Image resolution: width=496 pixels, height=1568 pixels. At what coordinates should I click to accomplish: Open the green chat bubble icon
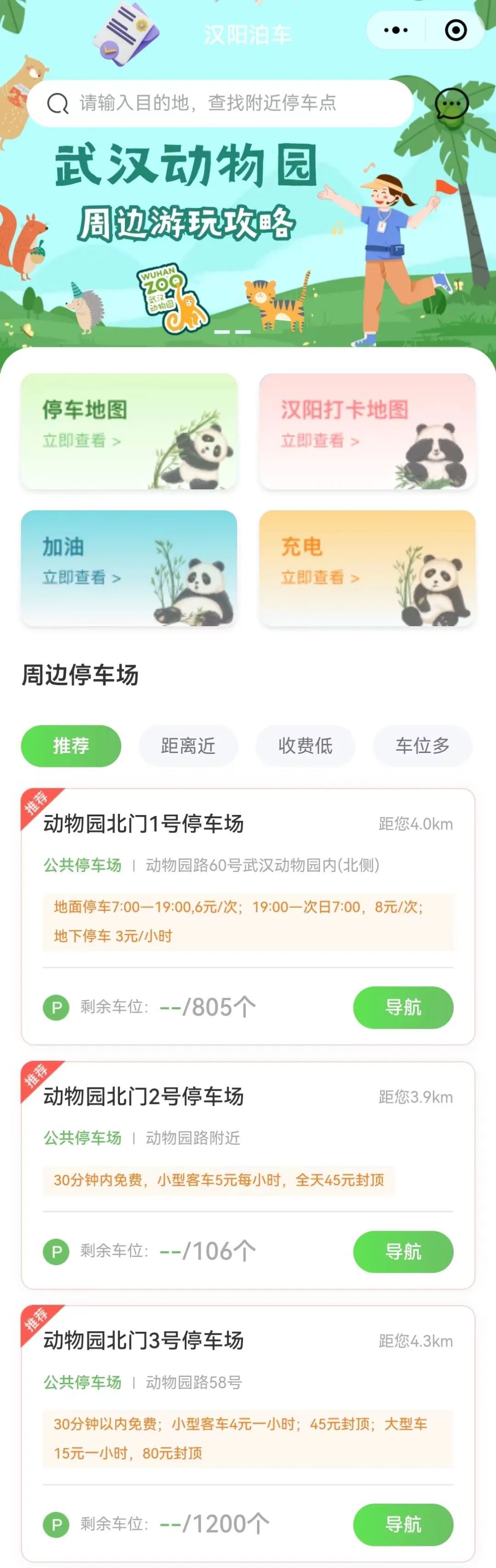tap(451, 104)
